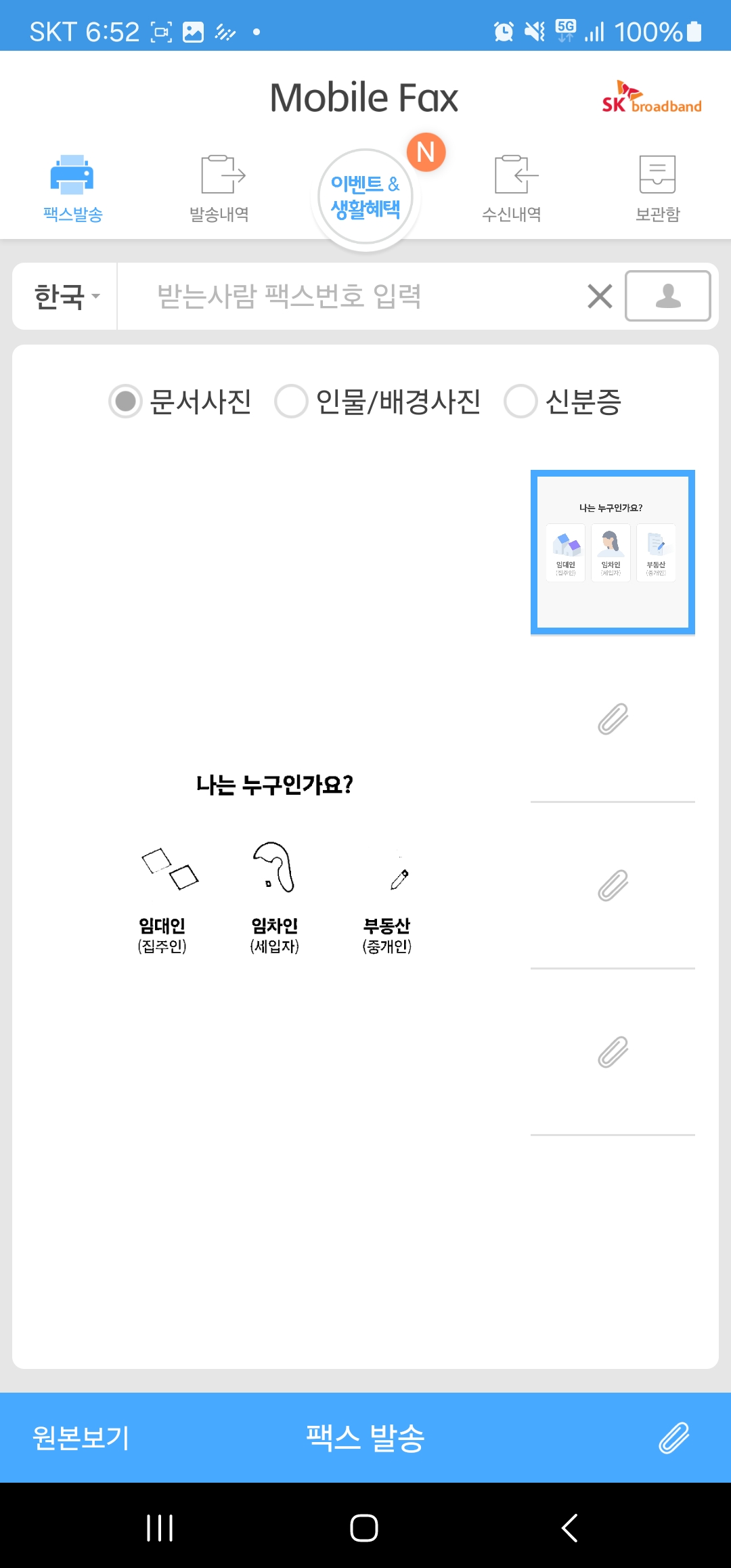The image size is (731, 1568).
Task: Click the third paperclip attachment slot
Action: point(613,1053)
